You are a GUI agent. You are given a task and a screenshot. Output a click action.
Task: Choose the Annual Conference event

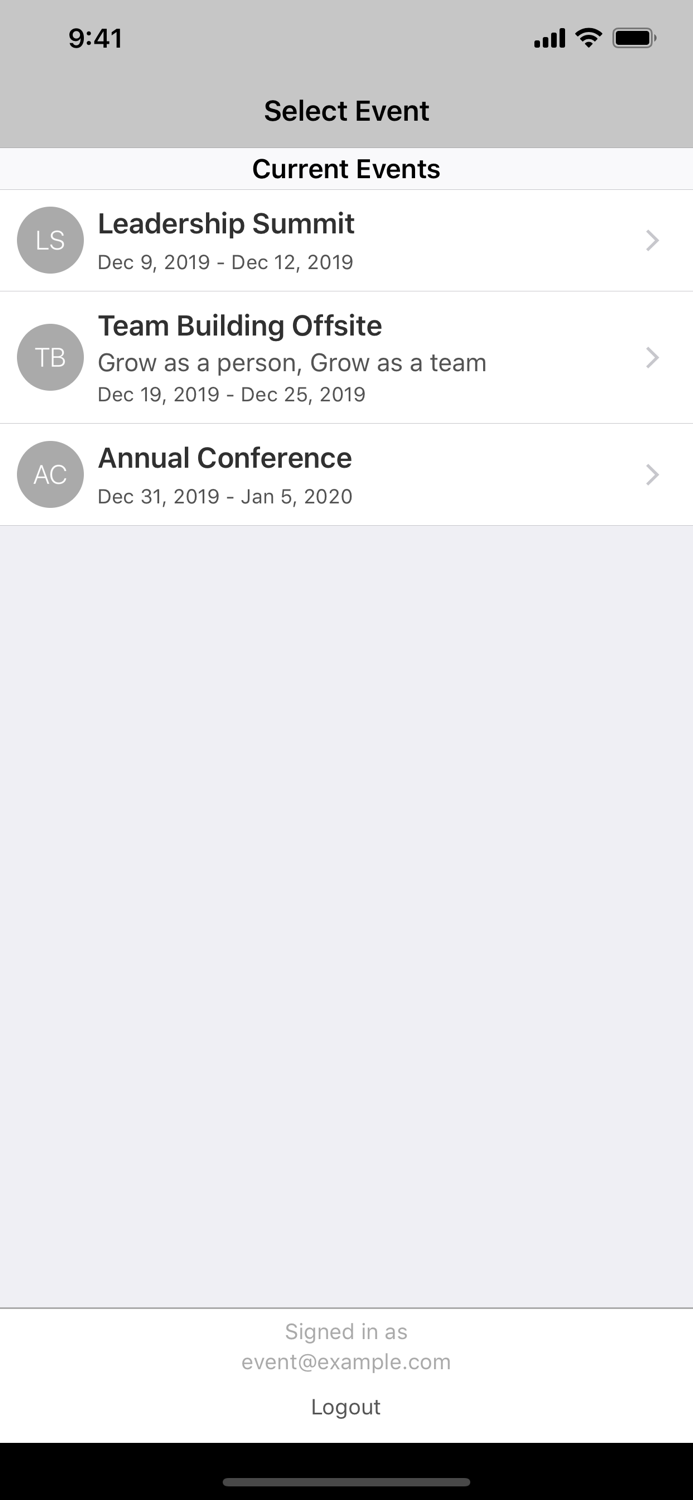[346, 475]
